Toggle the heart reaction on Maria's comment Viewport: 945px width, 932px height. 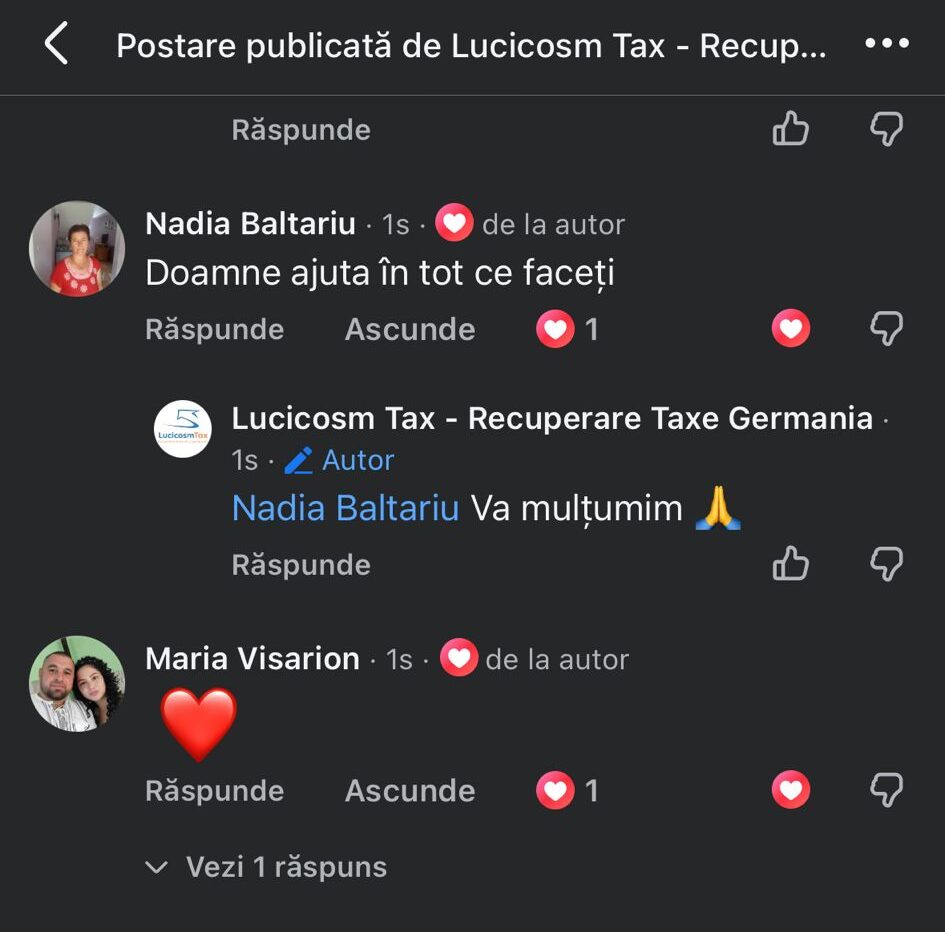[x=791, y=791]
